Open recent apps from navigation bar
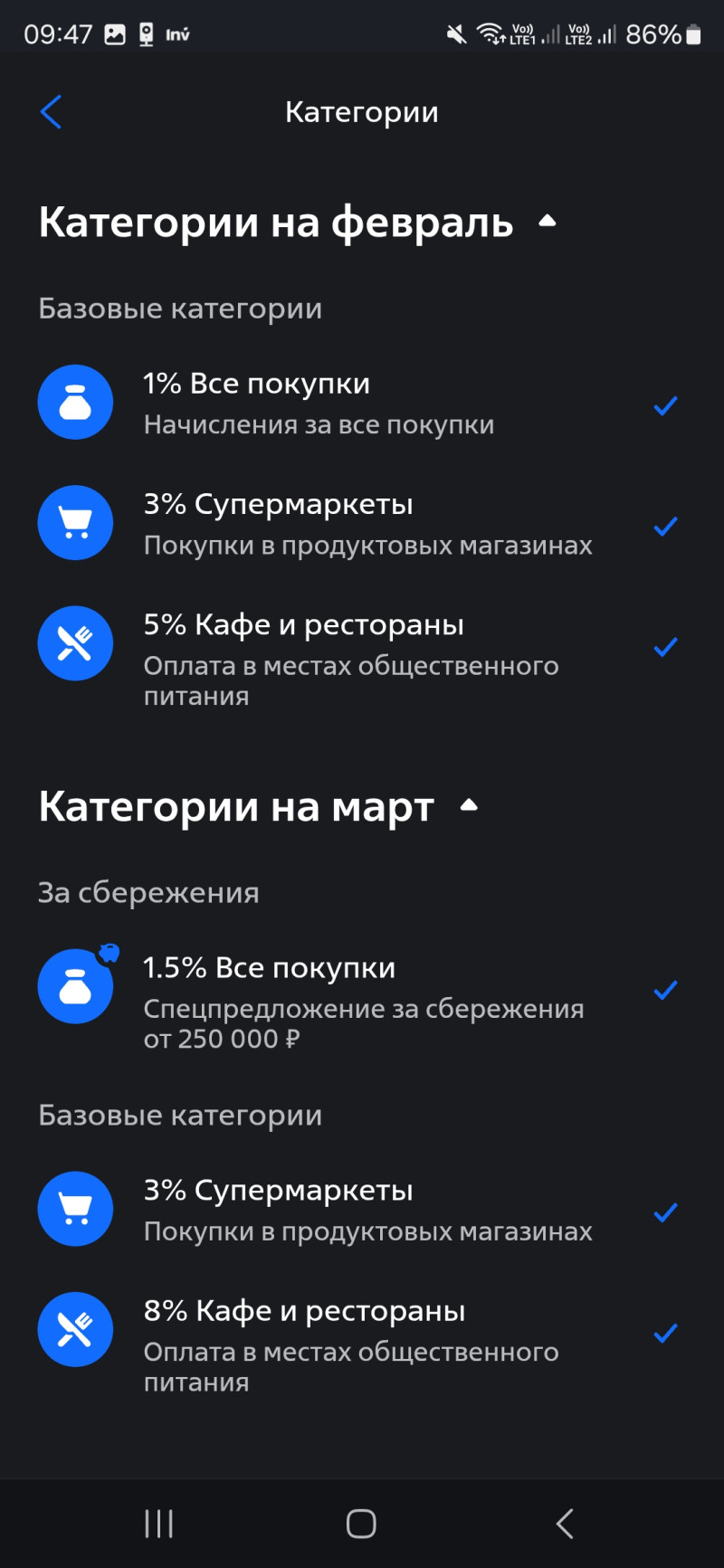 click(x=159, y=1524)
